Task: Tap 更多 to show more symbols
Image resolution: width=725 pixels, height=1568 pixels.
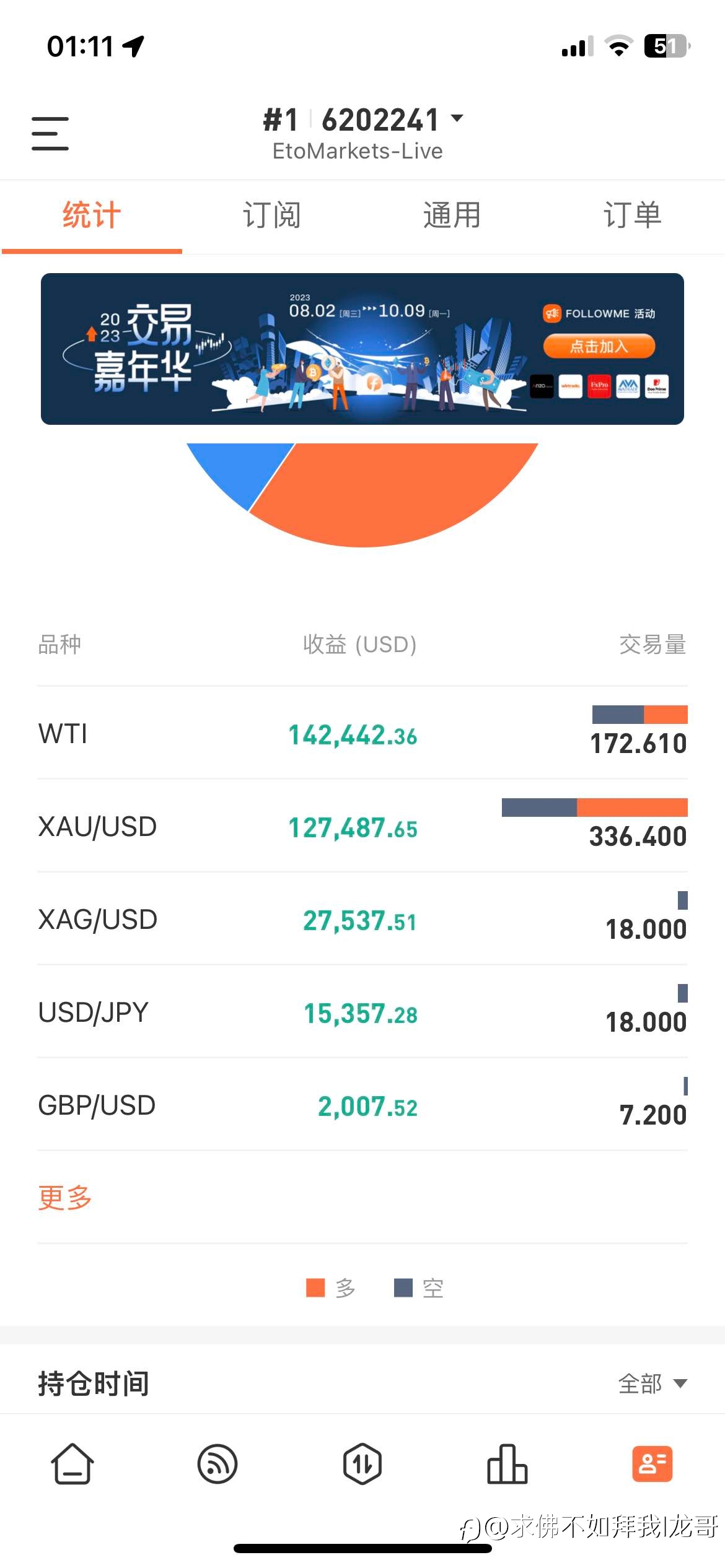Action: tap(65, 1197)
